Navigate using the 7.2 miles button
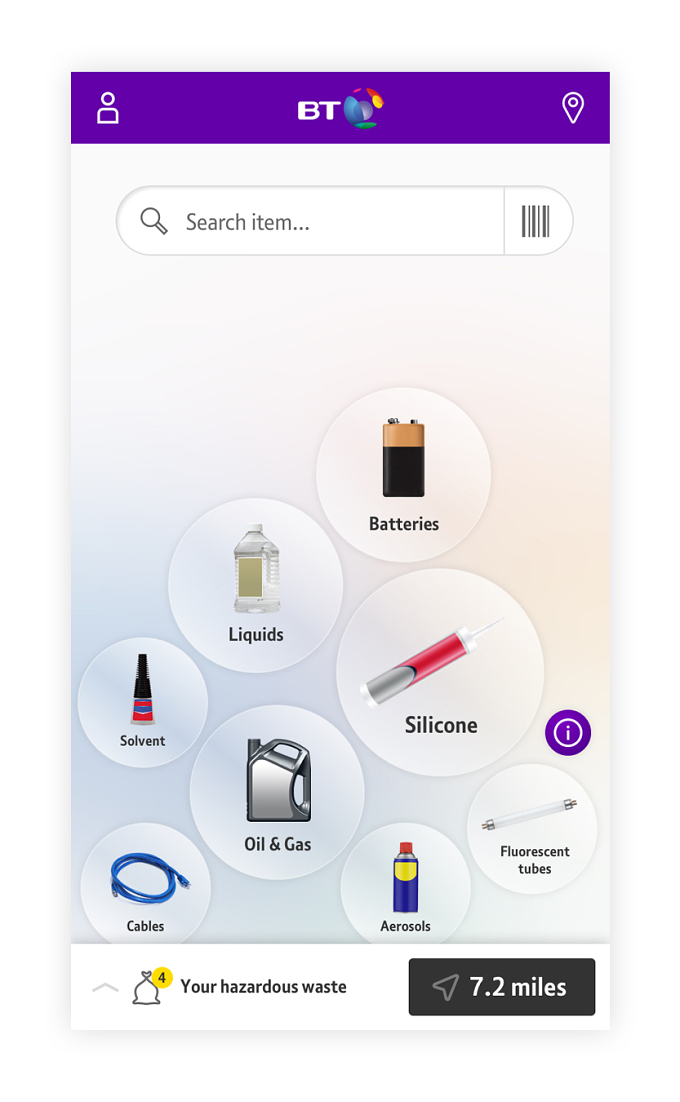This screenshot has height=1102, width=680. 502,987
